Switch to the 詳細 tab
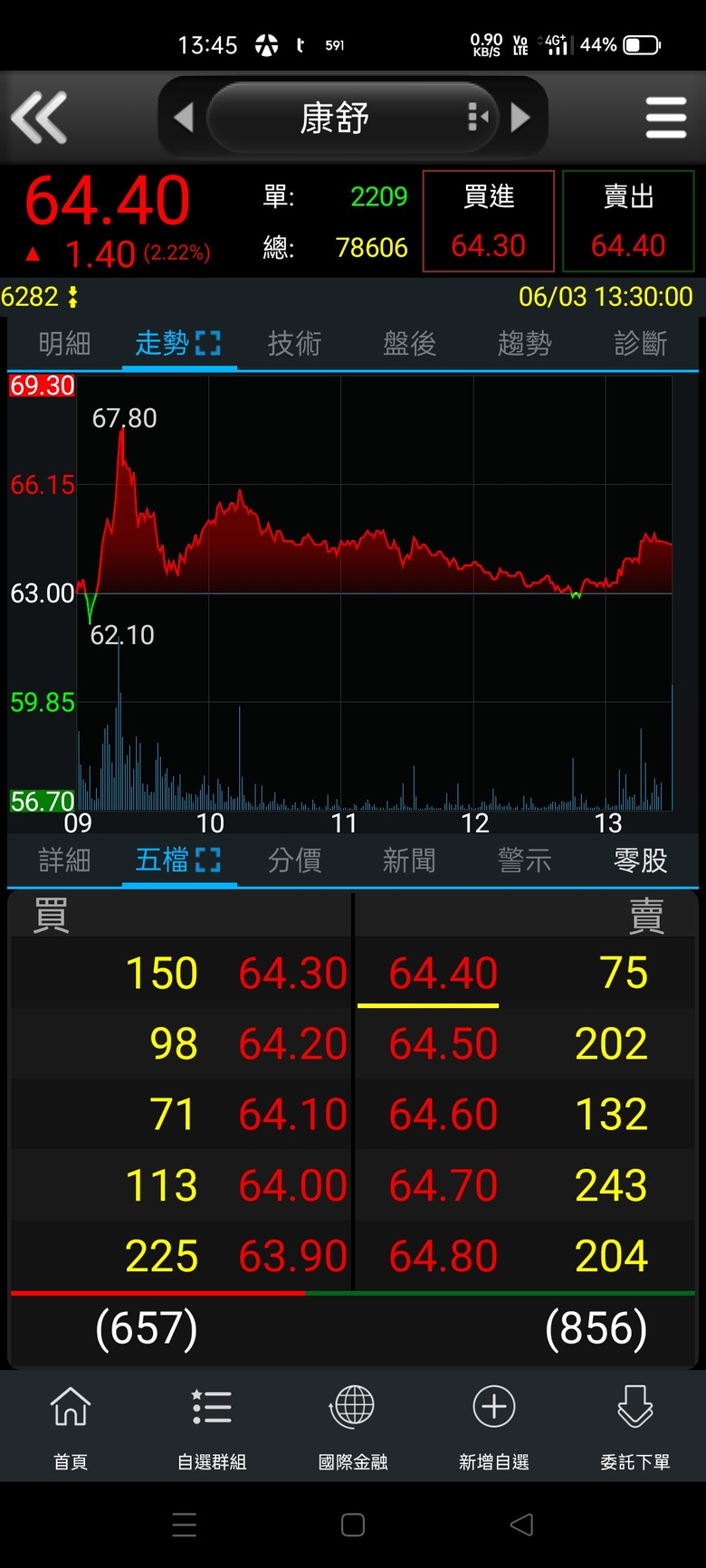The width and height of the screenshot is (706, 1568). point(65,860)
